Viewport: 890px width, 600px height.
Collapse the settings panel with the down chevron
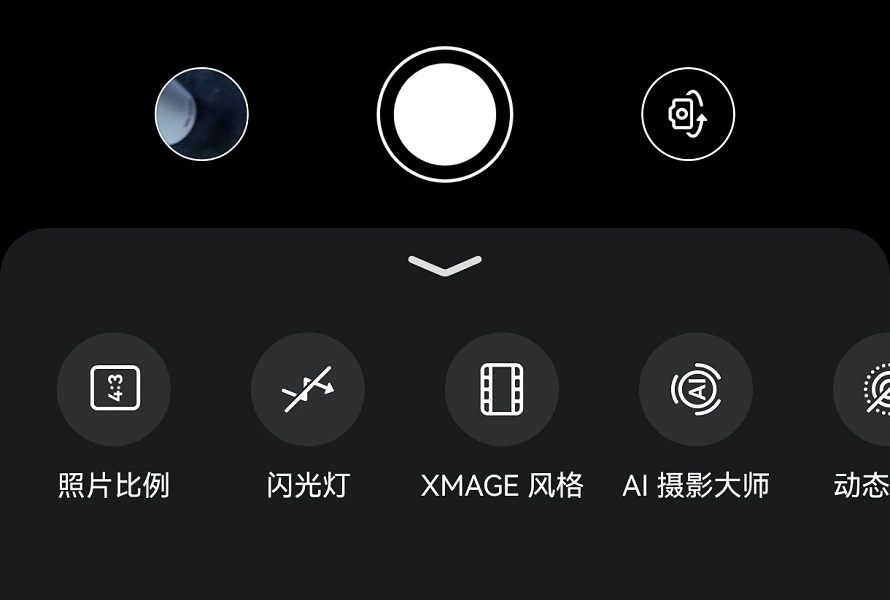pyautogui.click(x=445, y=265)
